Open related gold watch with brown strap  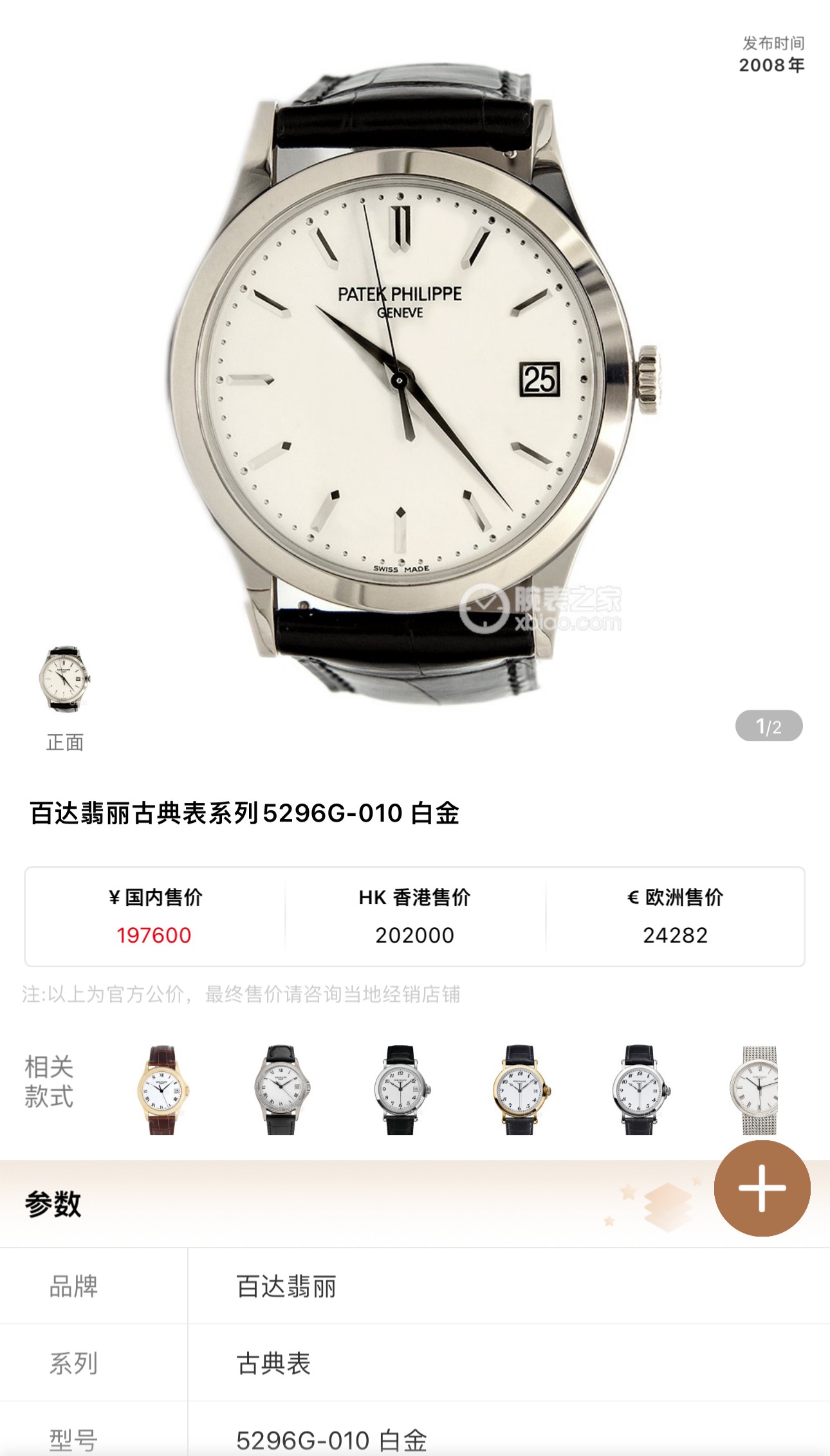162,1090
